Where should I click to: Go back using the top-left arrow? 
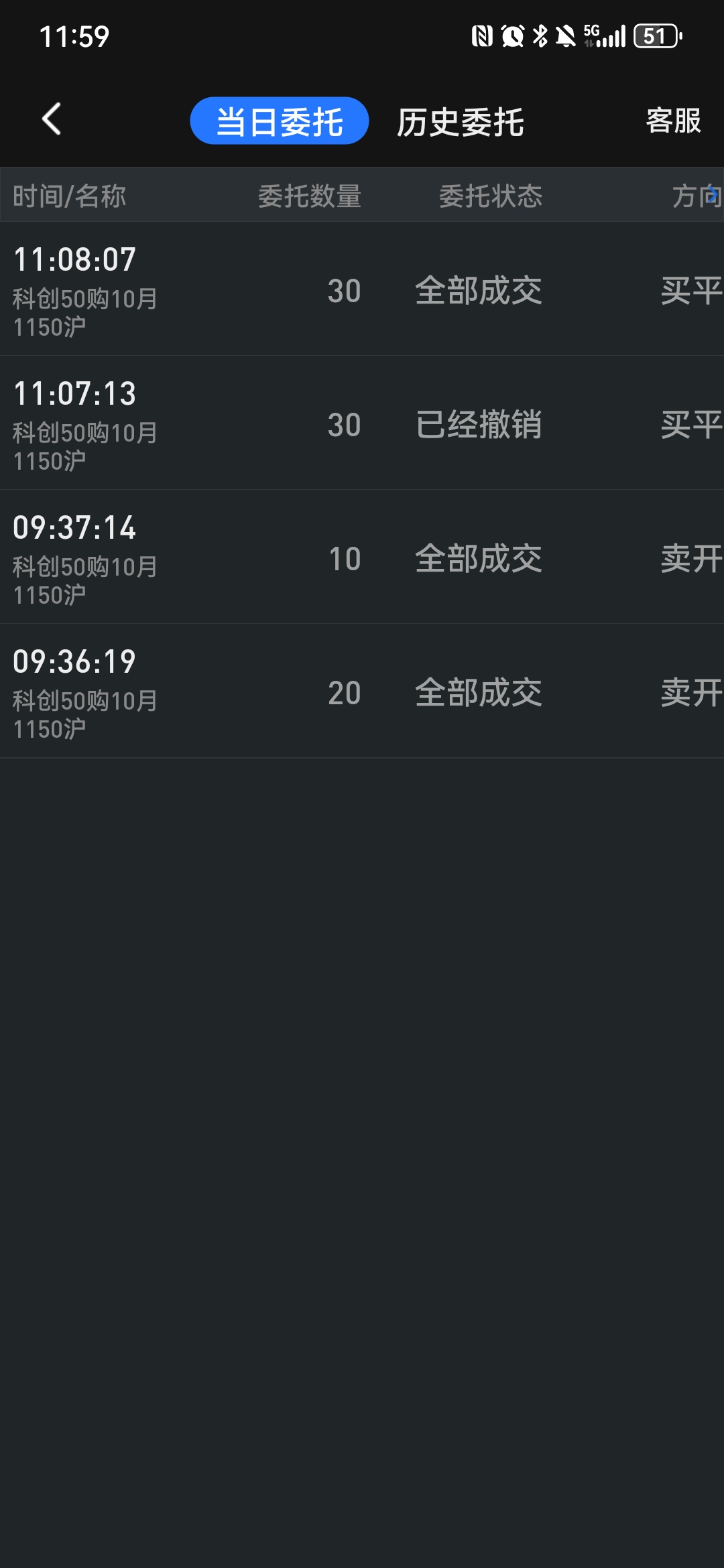tap(52, 120)
